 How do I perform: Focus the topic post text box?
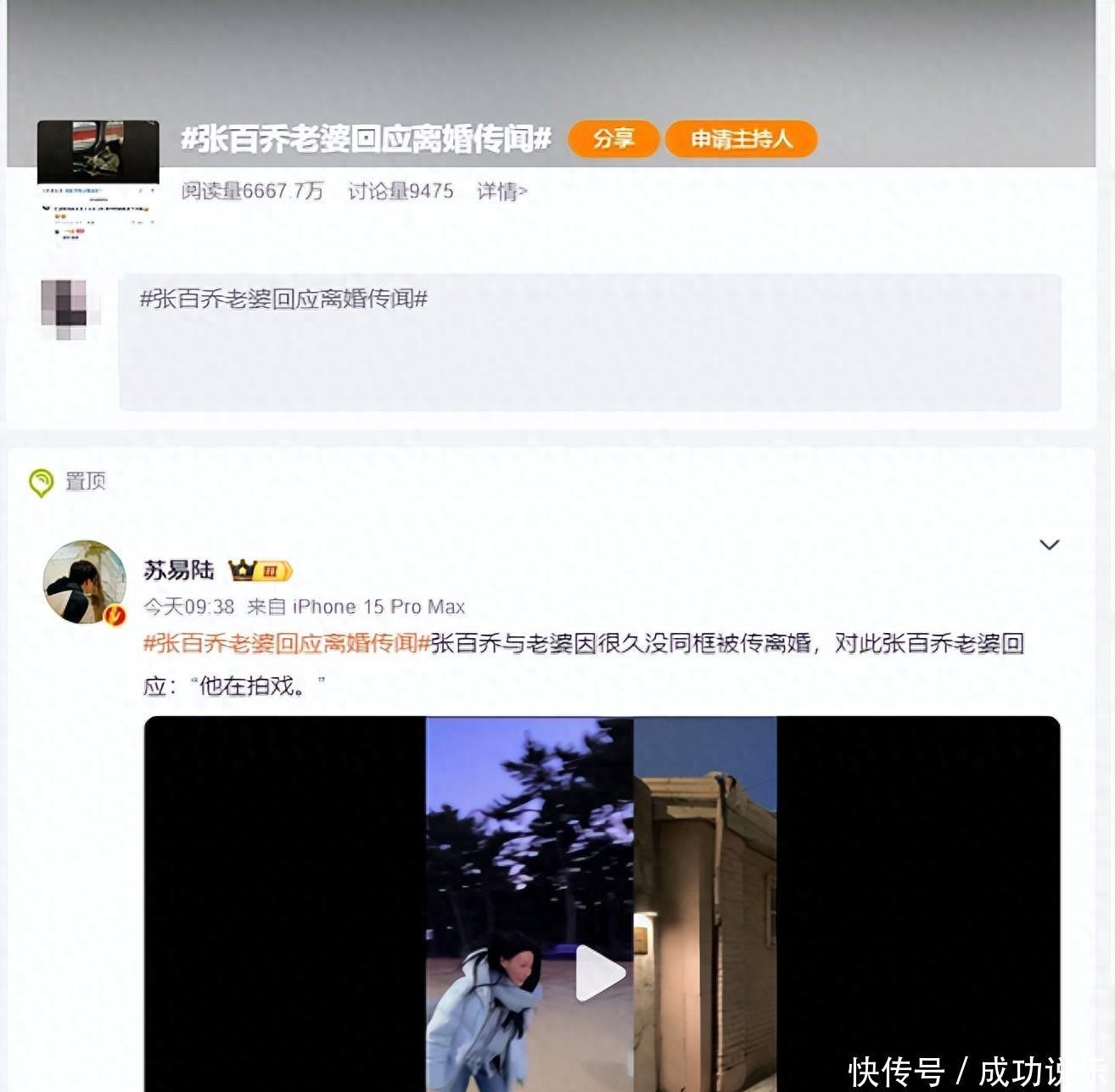590,342
